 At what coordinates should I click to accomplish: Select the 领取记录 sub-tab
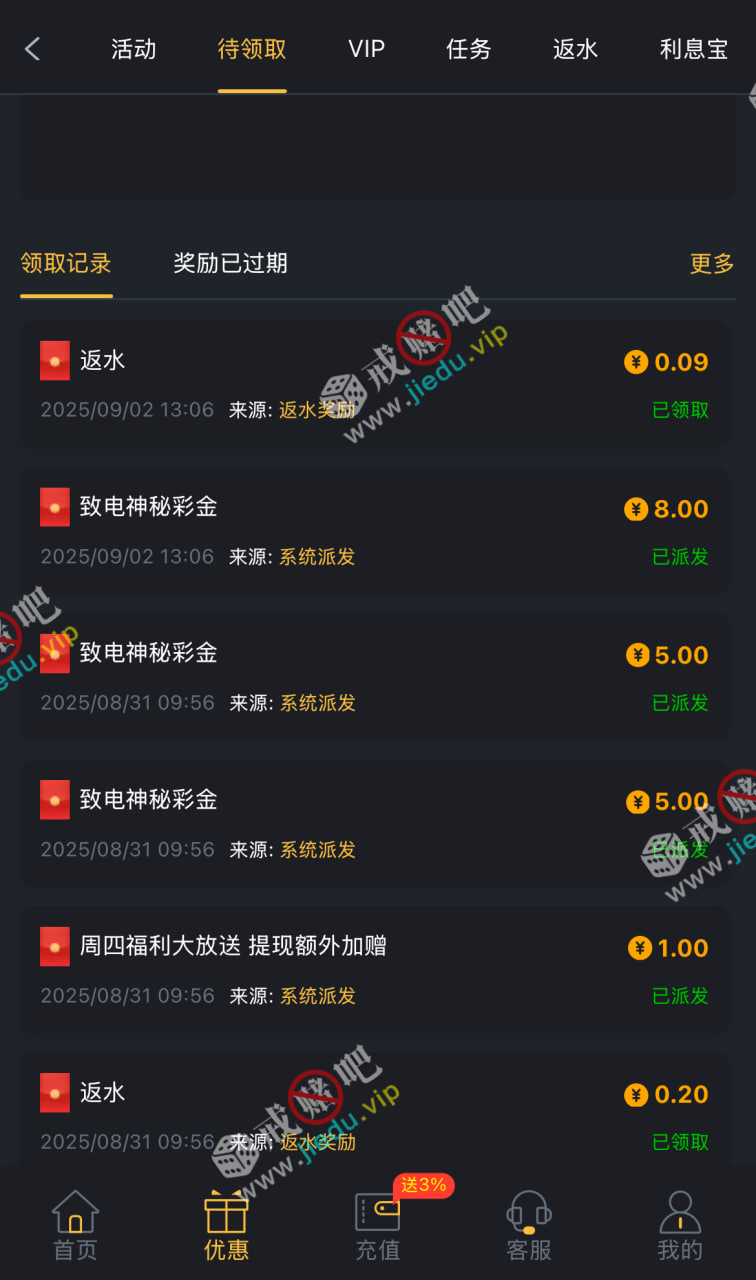point(66,263)
